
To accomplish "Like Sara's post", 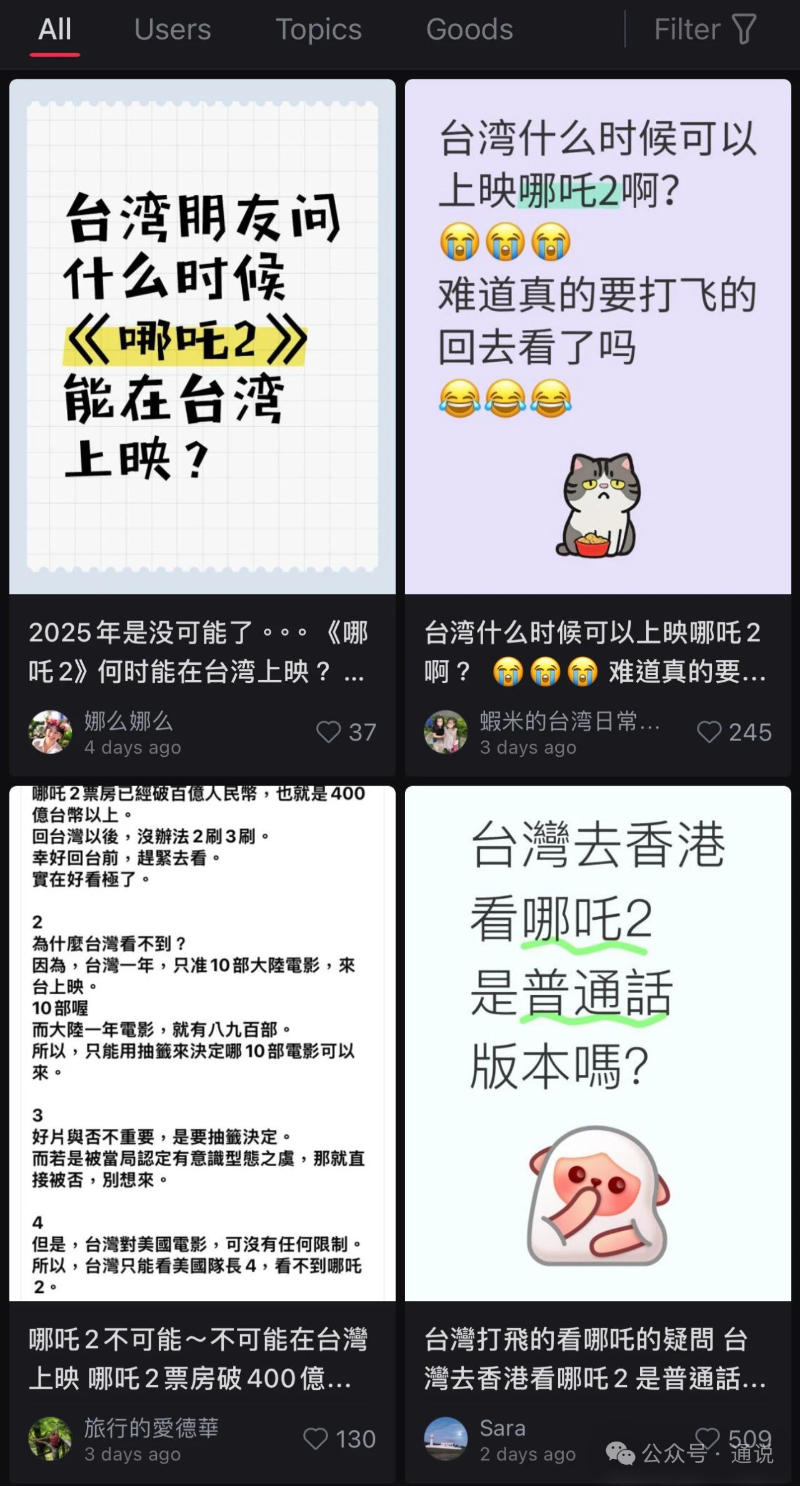I will (x=708, y=1437).
